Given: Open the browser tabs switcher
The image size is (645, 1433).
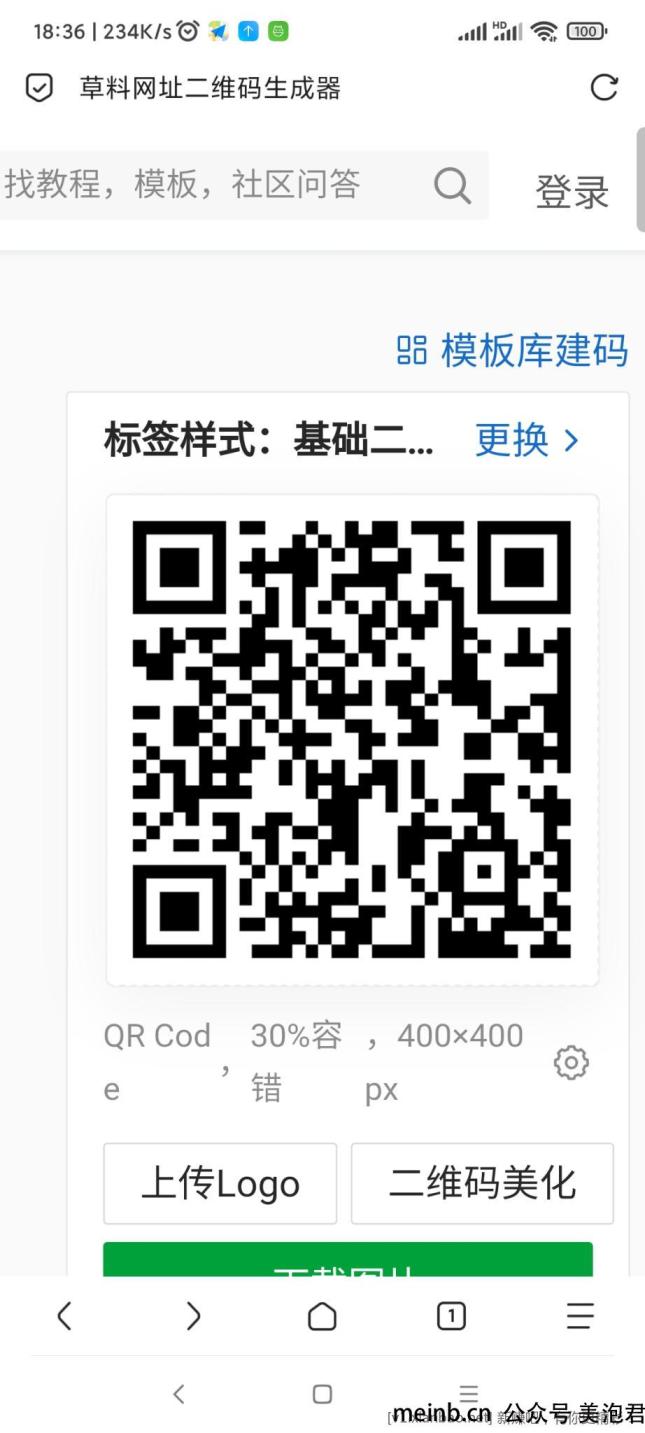Looking at the screenshot, I should [451, 1316].
